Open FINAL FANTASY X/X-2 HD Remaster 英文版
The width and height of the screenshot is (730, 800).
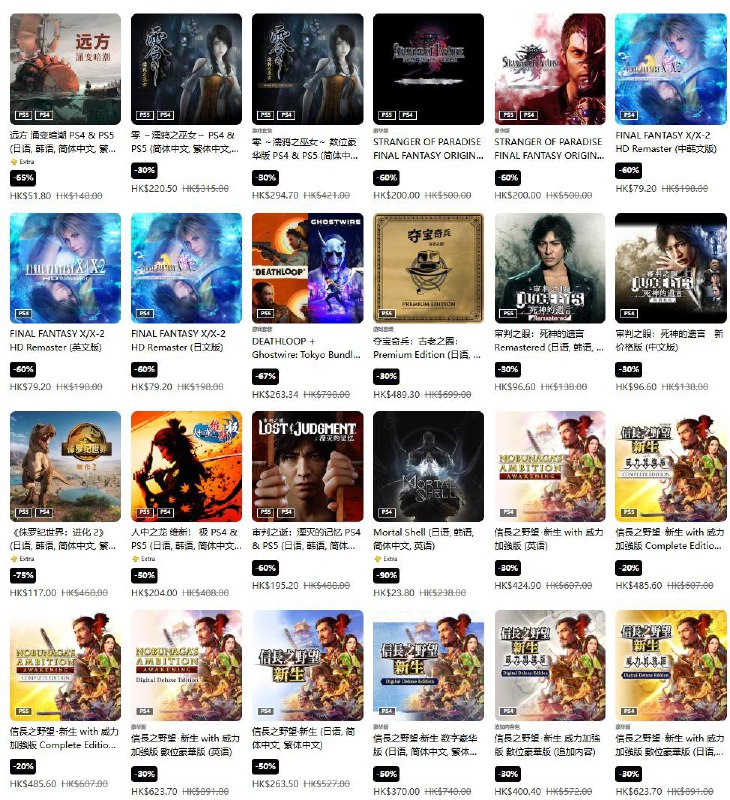pos(65,268)
